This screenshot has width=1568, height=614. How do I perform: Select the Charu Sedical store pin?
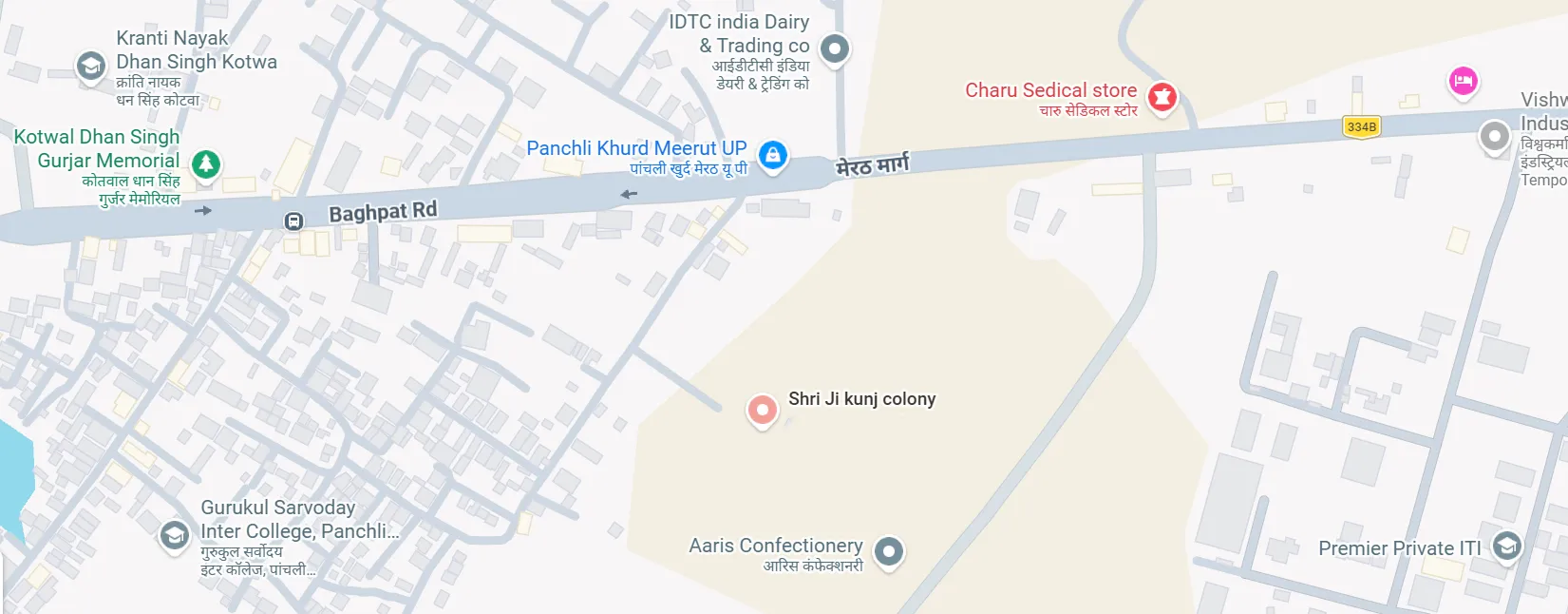(x=1162, y=96)
